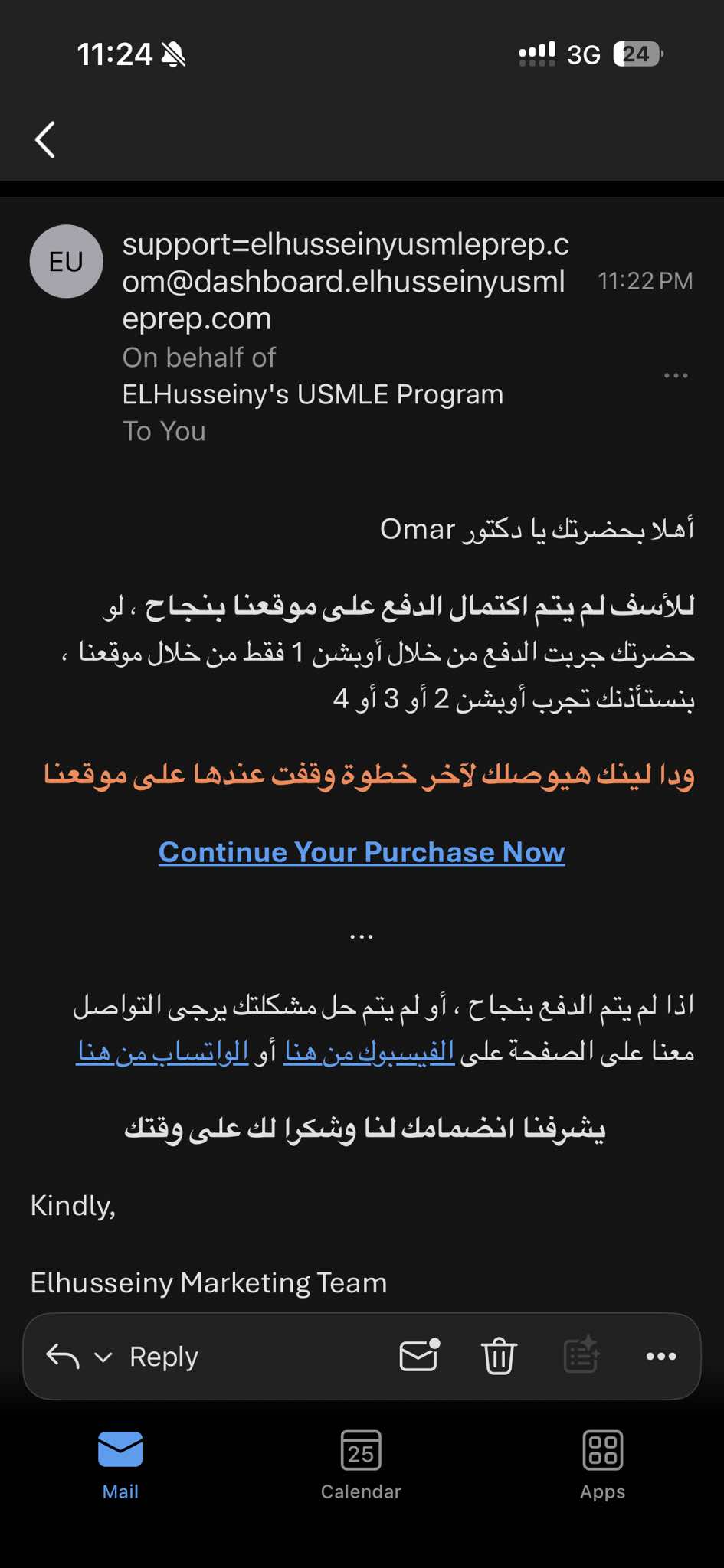Go back to the inbox
This screenshot has height=1568, width=724.
click(x=46, y=139)
